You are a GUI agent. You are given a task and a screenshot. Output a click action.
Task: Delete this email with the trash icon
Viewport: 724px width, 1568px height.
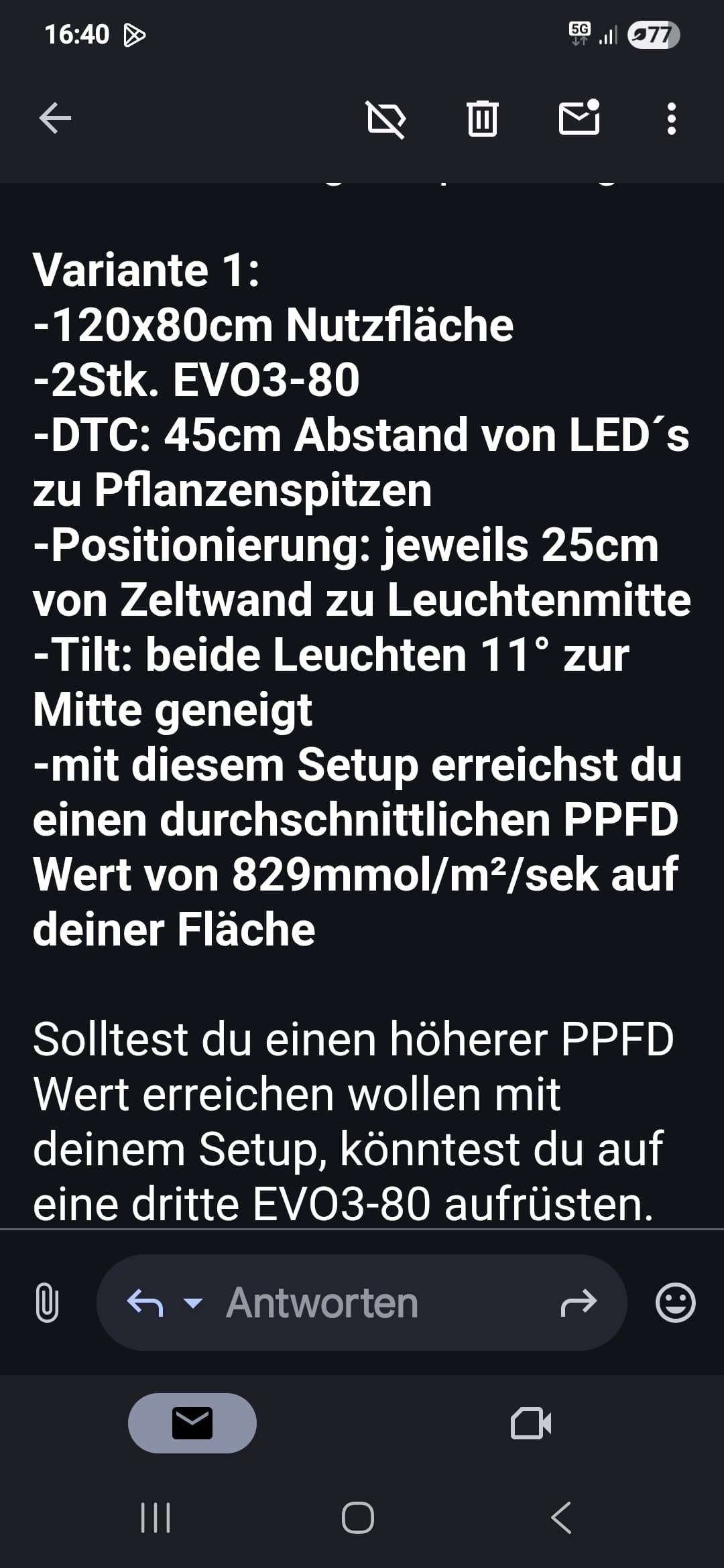point(482,119)
